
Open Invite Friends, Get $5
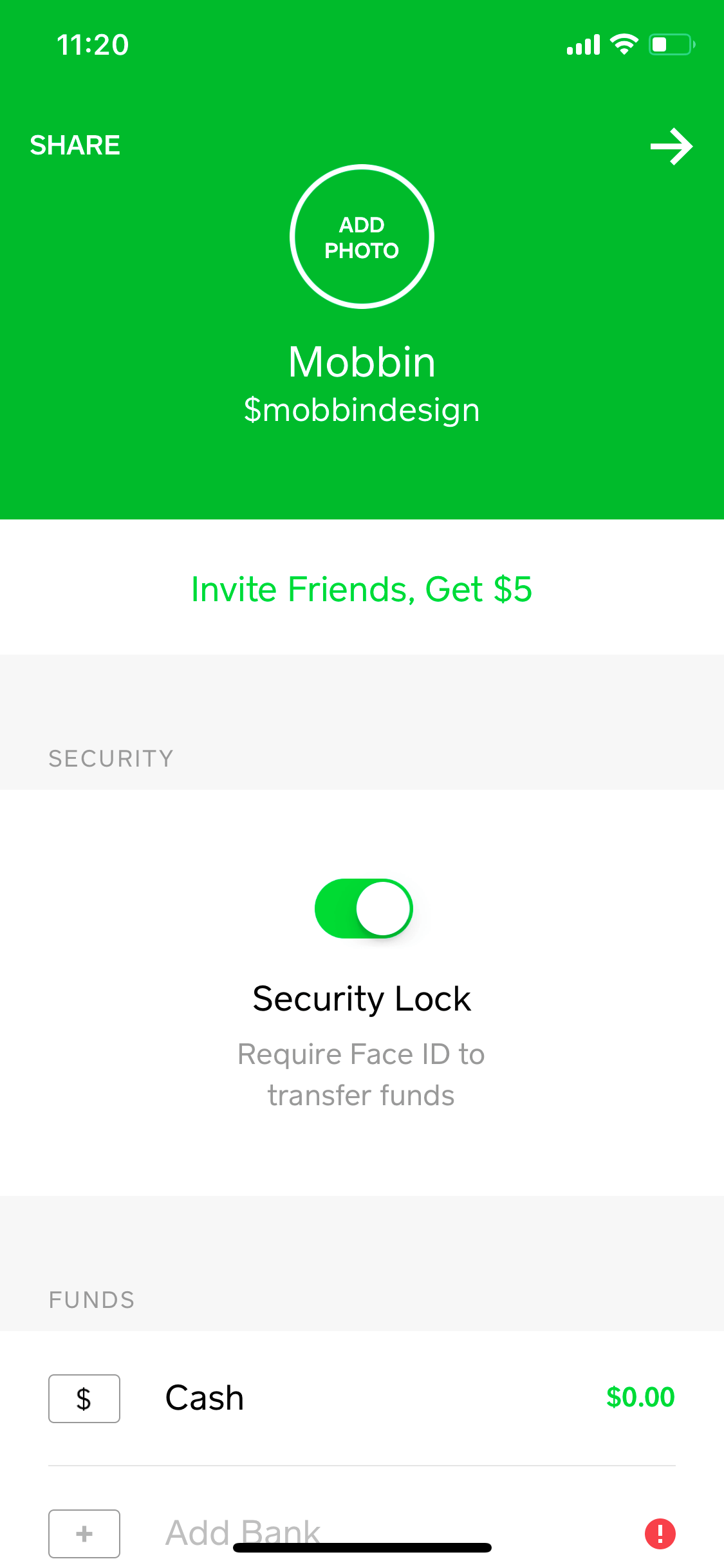362,588
